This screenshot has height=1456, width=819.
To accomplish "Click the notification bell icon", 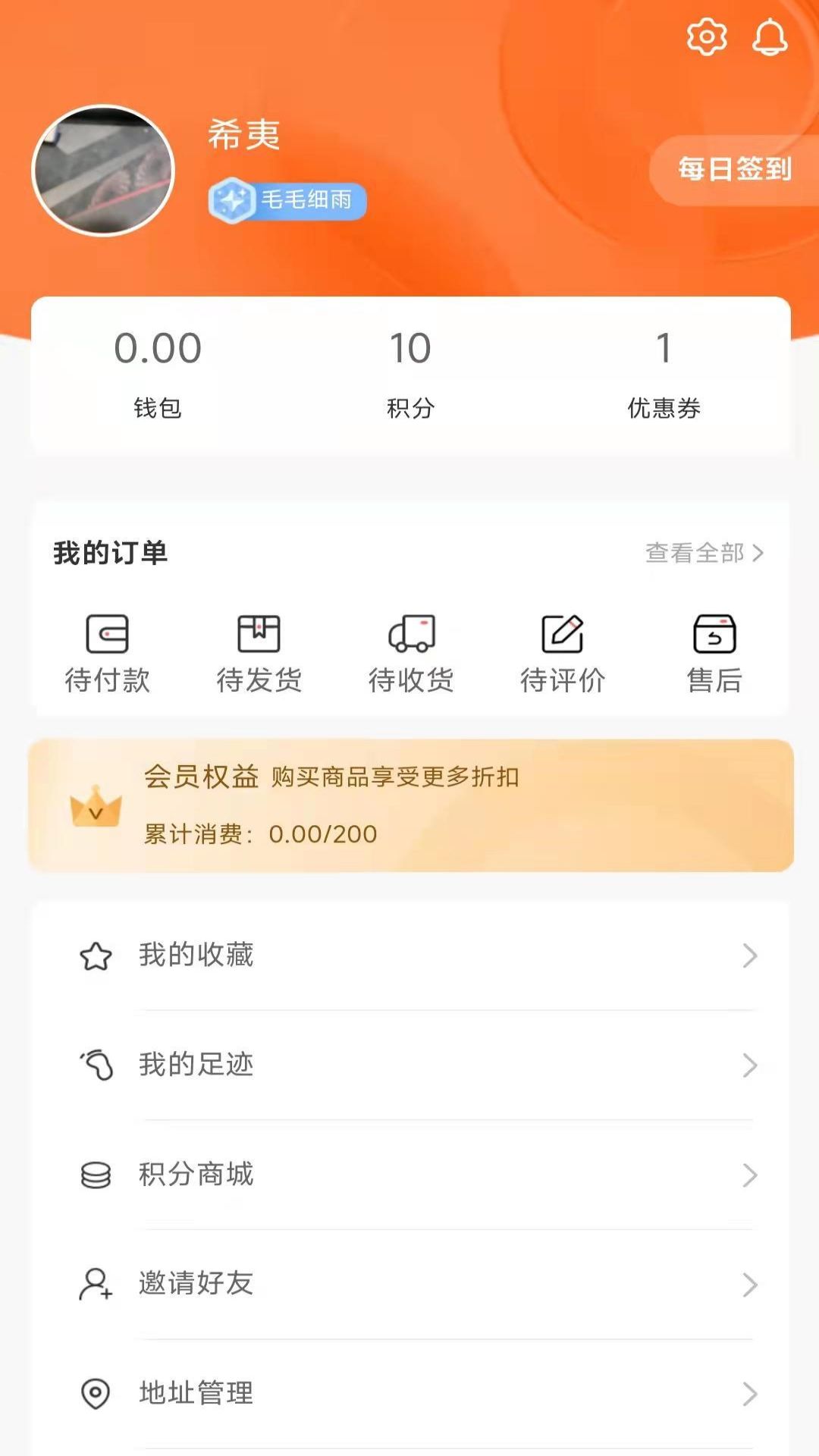I will coord(770,36).
